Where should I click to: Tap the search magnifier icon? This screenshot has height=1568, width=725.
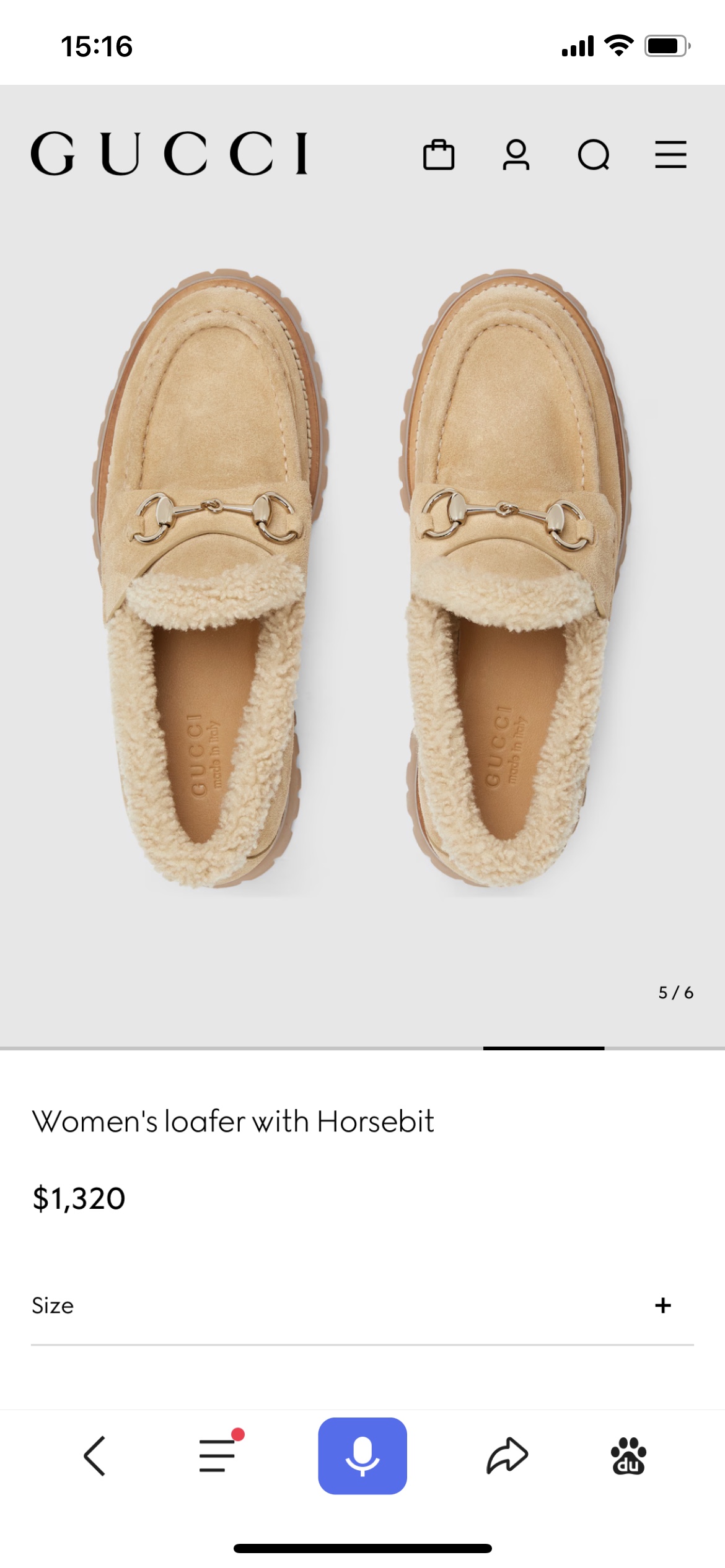coord(594,155)
